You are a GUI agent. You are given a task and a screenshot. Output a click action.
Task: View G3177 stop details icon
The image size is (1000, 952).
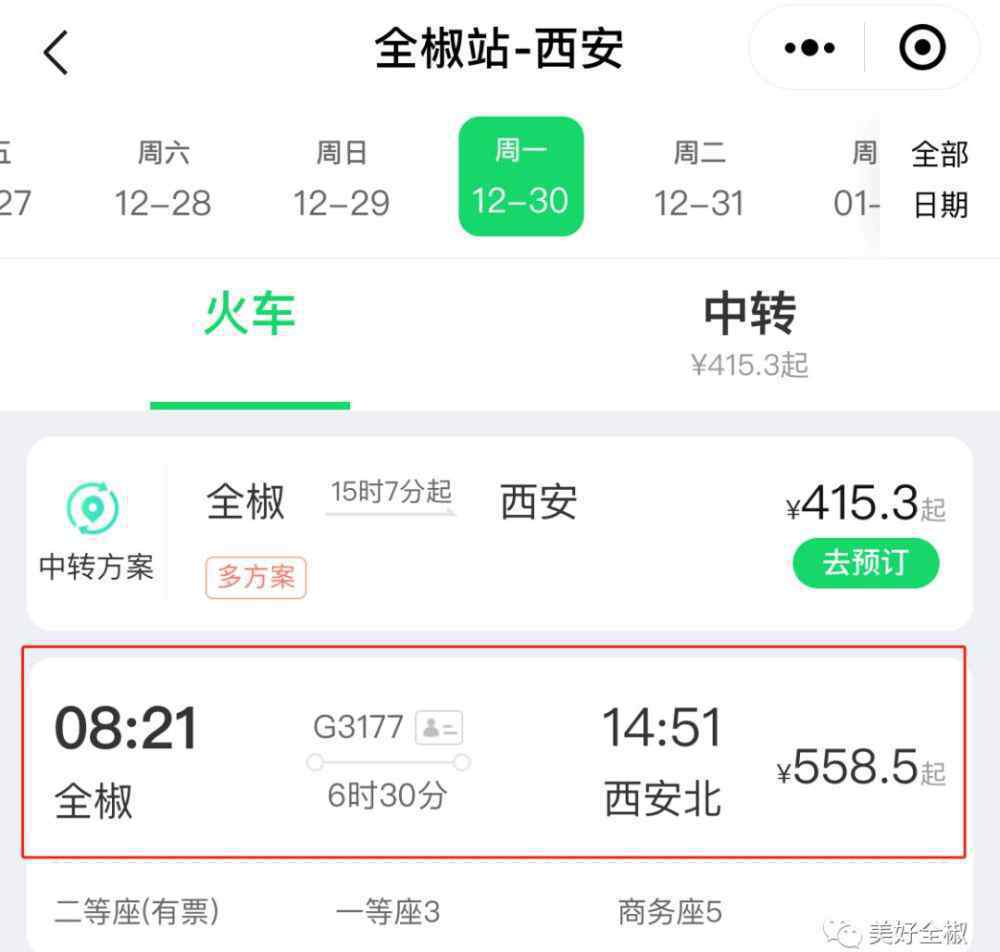coord(439,728)
